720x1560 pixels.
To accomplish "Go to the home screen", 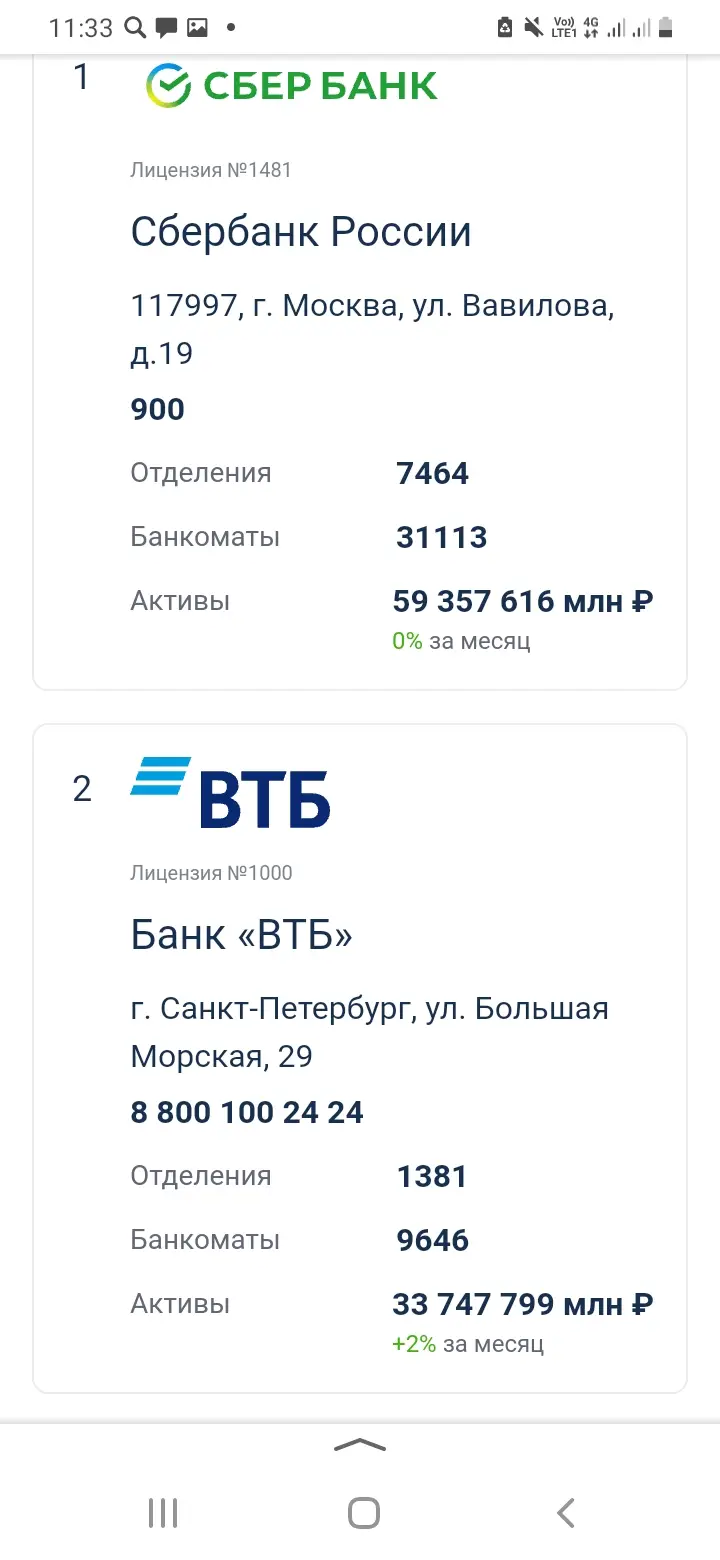I will coord(364,1513).
